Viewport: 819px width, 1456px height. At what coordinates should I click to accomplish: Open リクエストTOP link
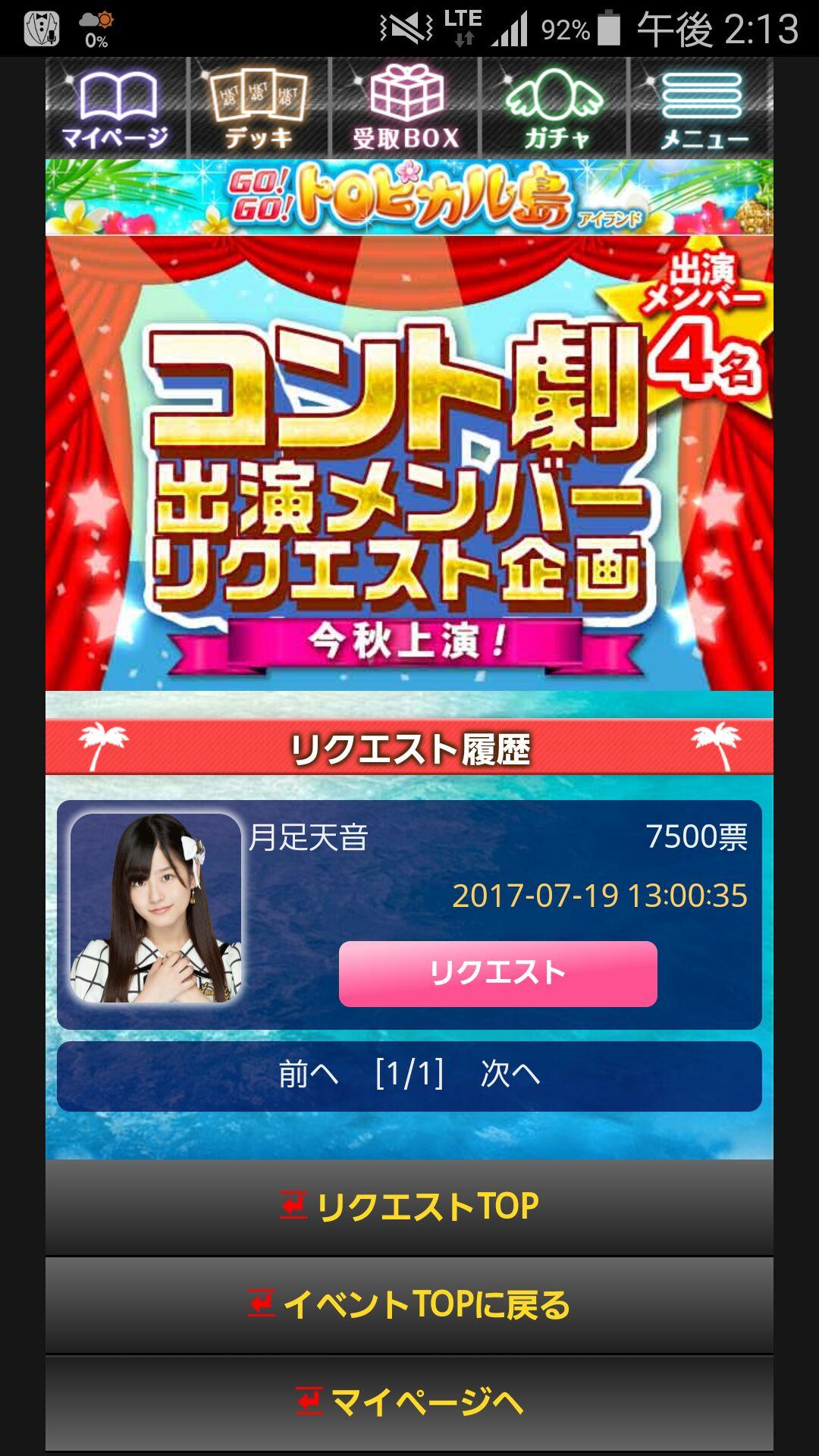pos(409,1207)
